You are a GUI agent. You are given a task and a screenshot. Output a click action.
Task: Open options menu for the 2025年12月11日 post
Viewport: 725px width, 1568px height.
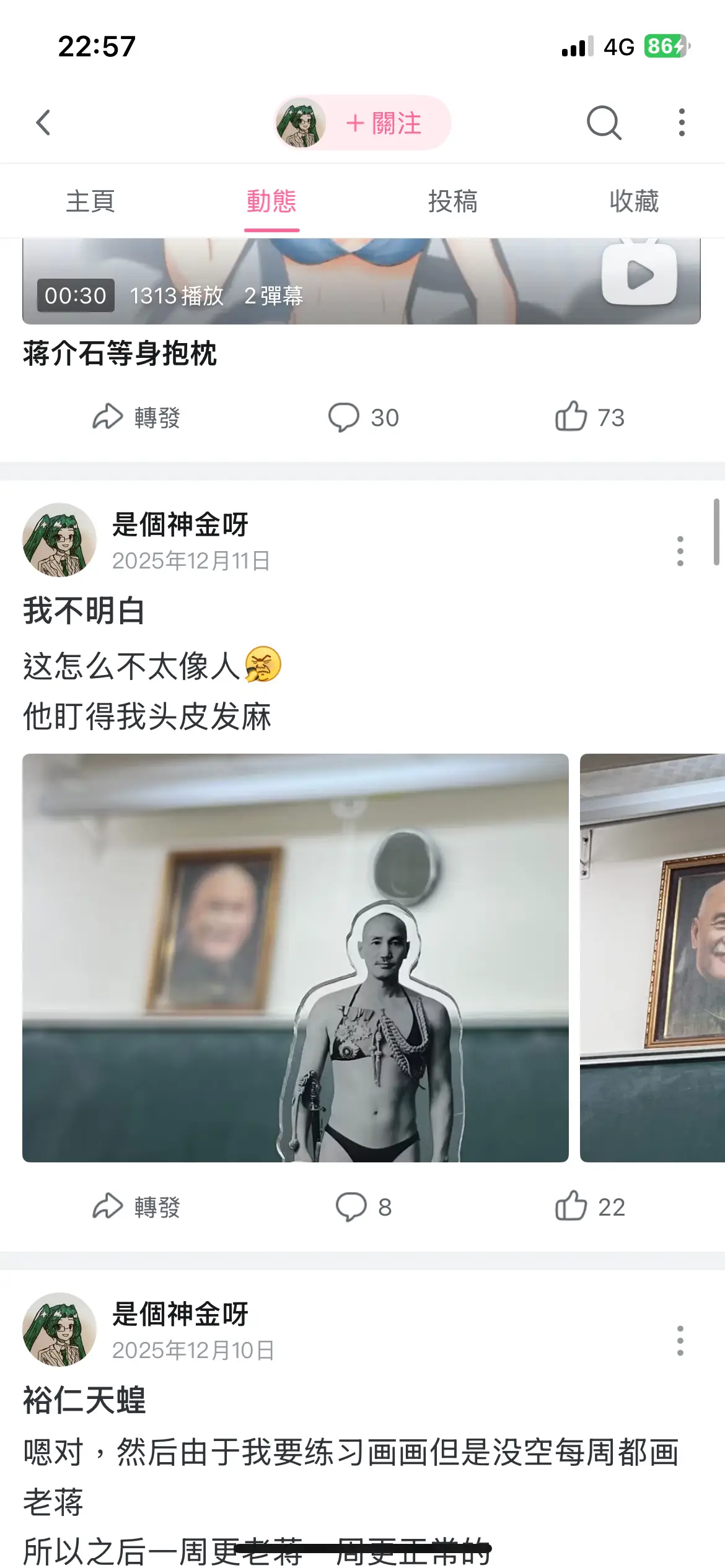click(680, 551)
